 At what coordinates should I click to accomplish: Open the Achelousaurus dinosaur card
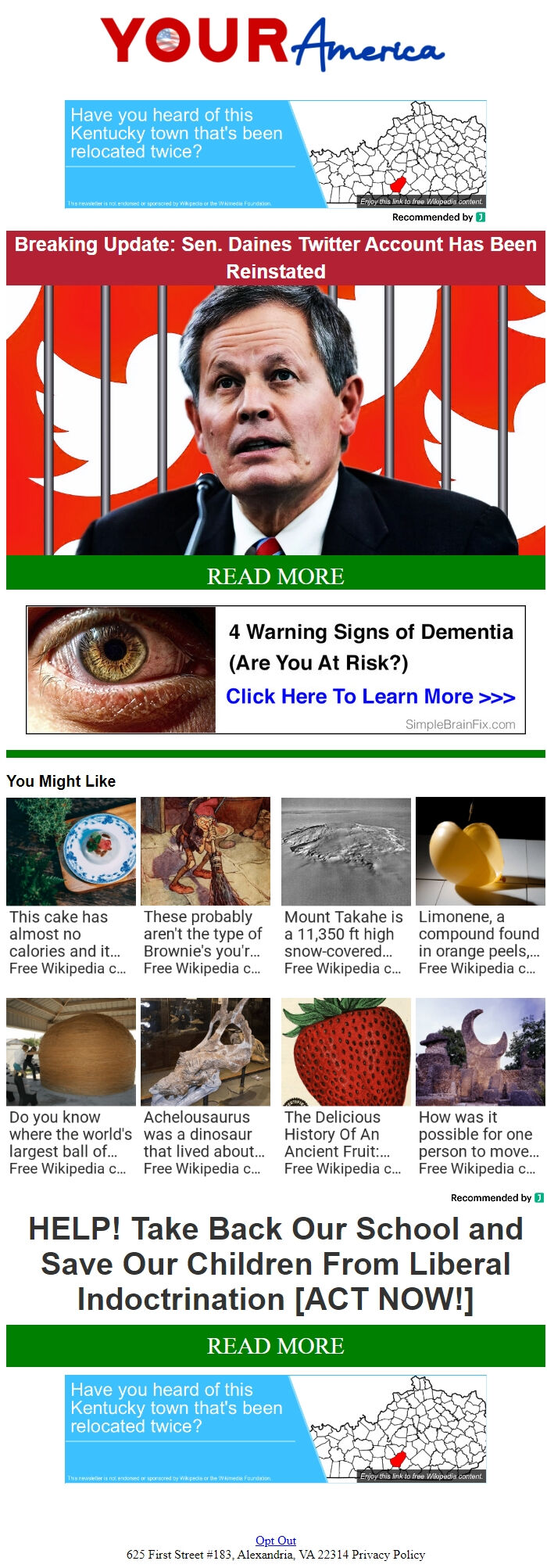point(205,1086)
